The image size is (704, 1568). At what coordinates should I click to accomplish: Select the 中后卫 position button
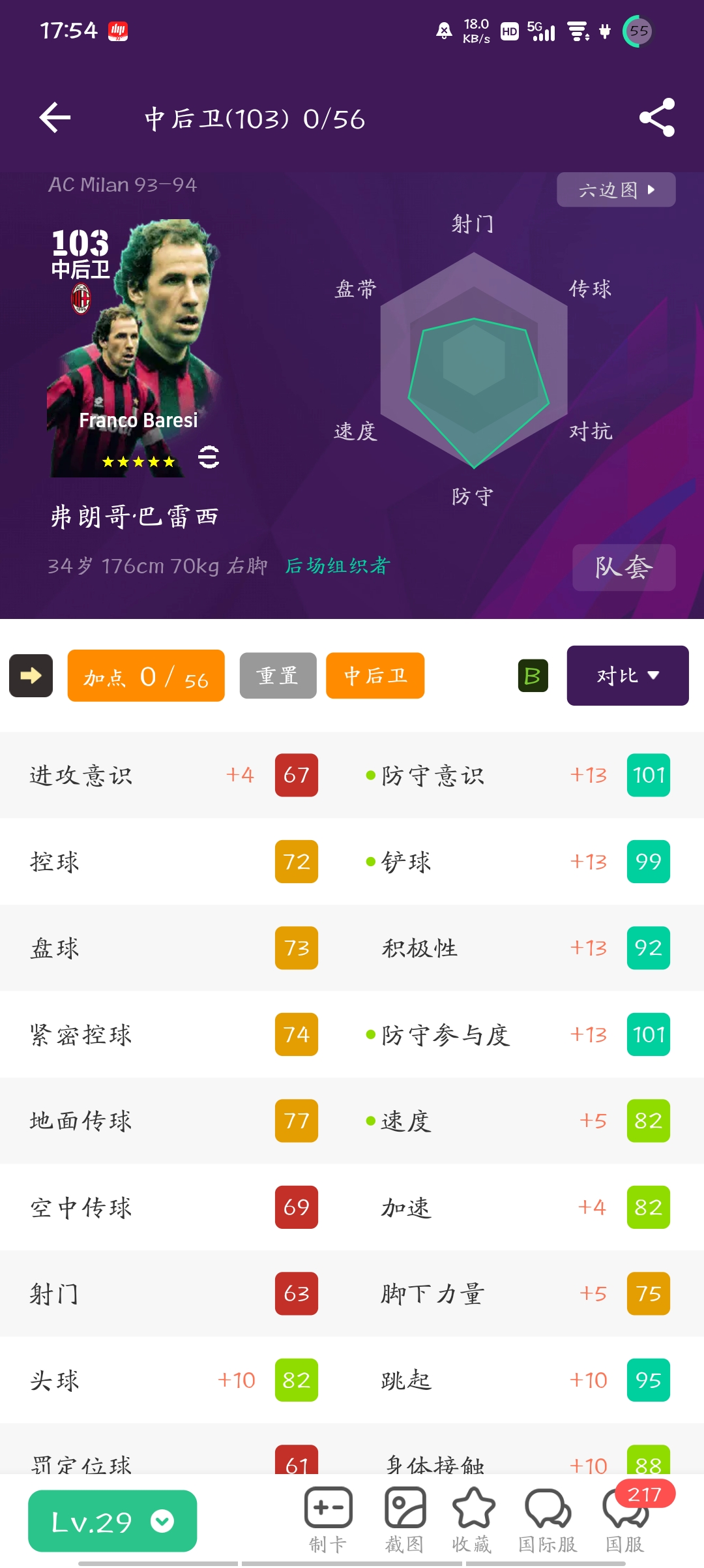coord(375,676)
